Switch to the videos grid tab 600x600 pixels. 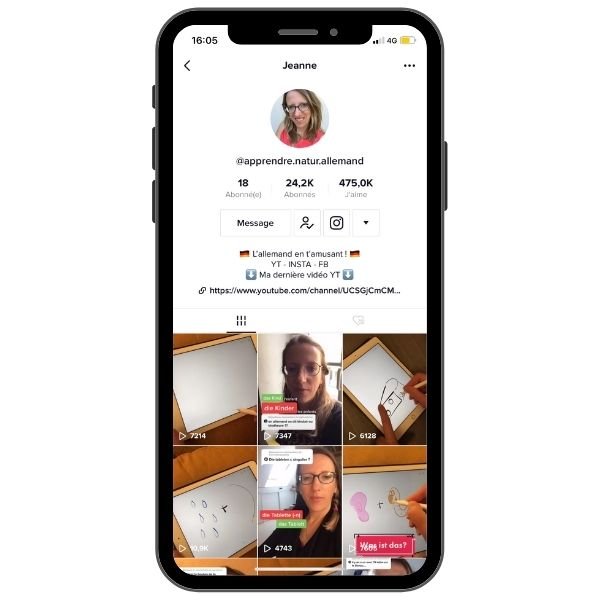click(241, 320)
